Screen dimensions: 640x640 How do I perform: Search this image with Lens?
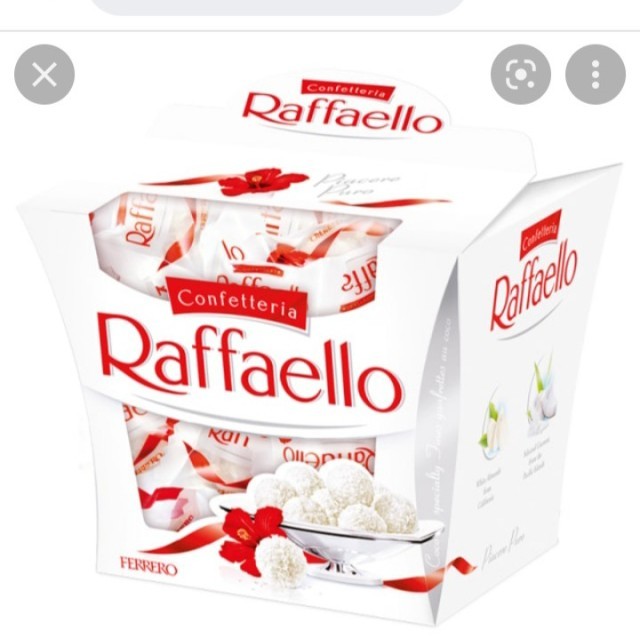point(520,75)
